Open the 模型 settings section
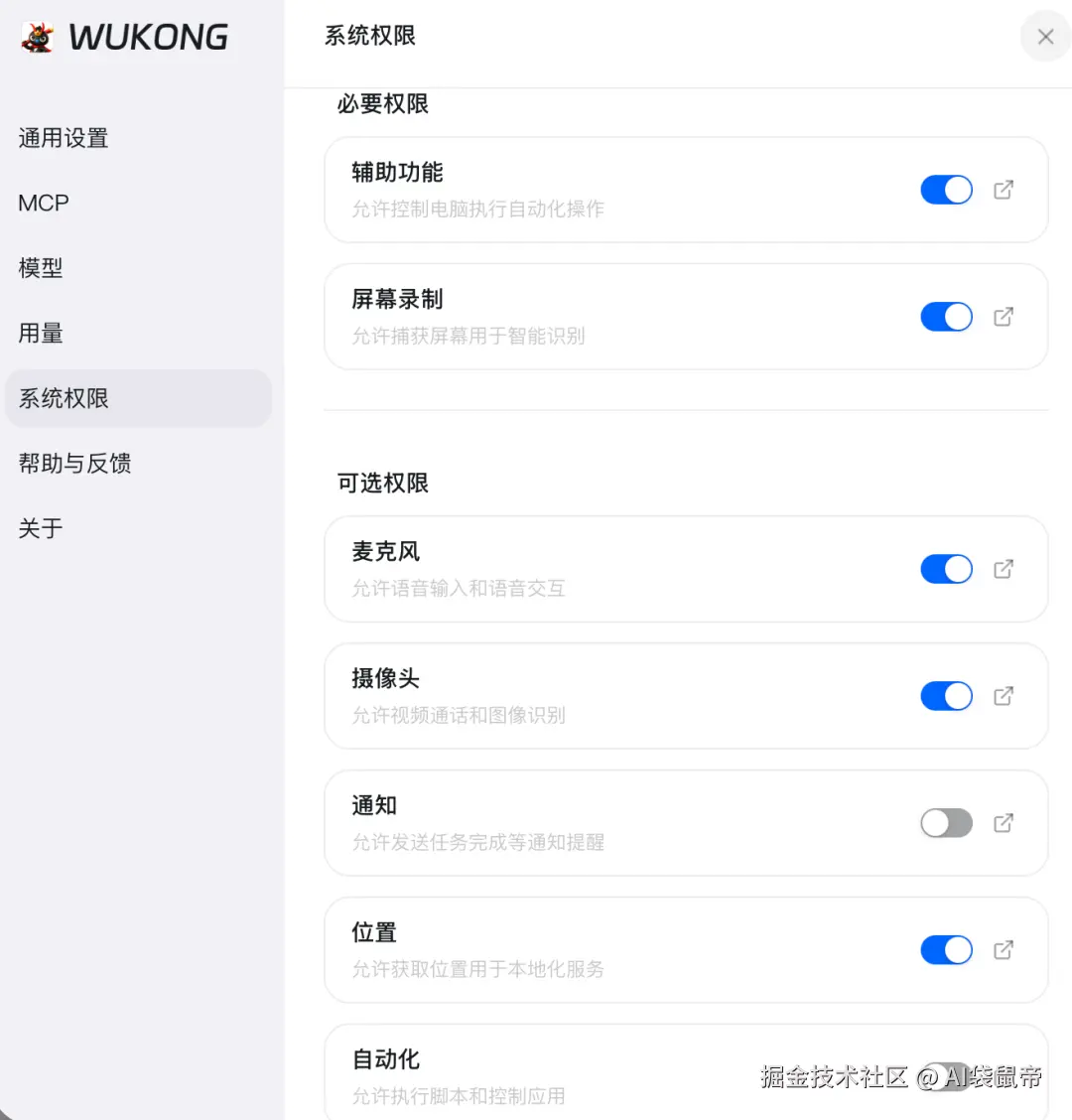Image resolution: width=1072 pixels, height=1120 pixels. (x=41, y=268)
